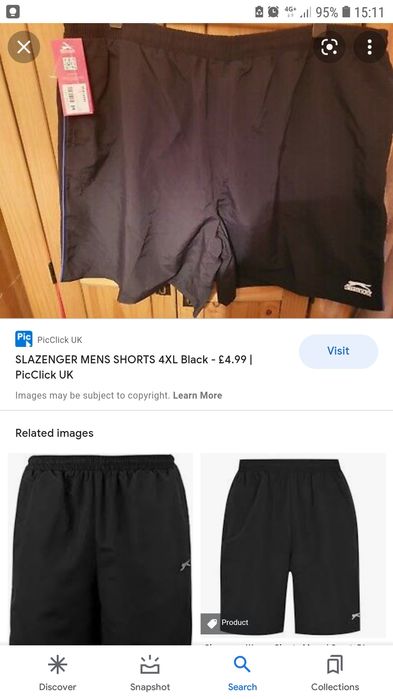
Task: Open the Slazenger shorts main image
Action: [196, 171]
